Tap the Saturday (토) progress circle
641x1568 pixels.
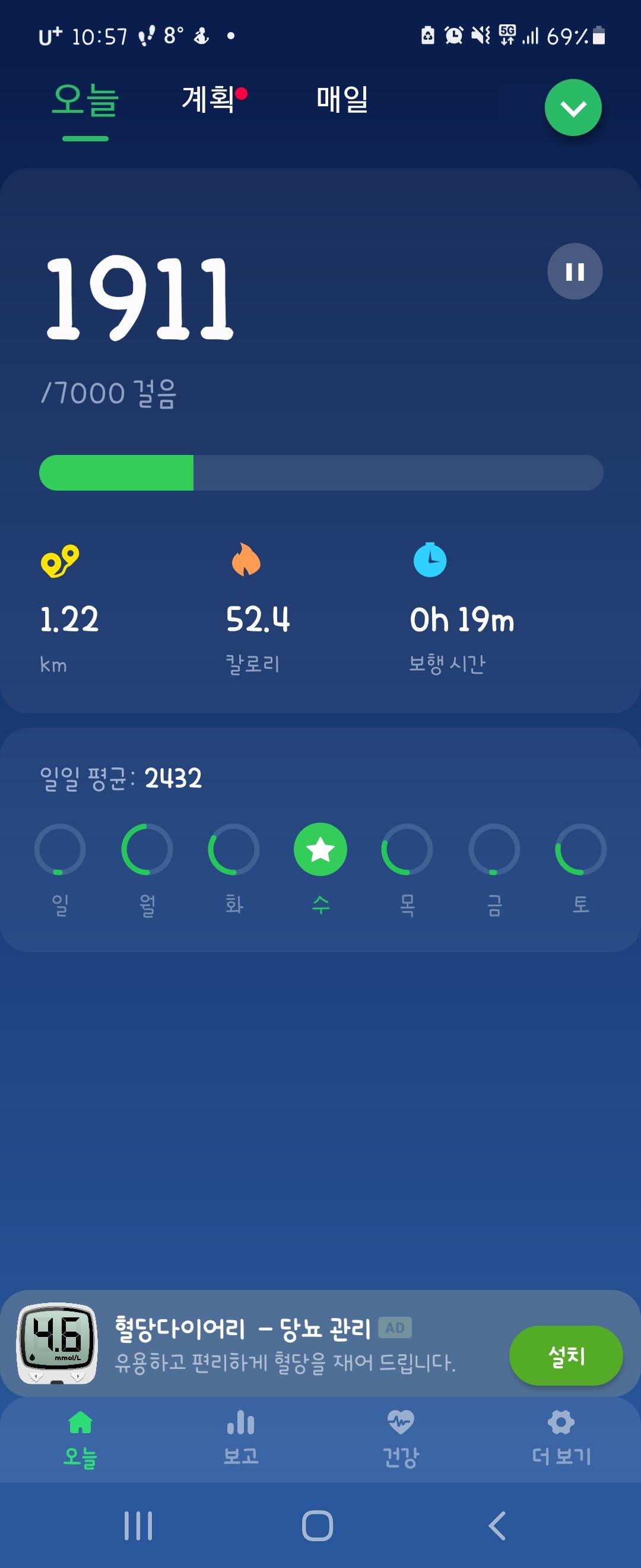[x=581, y=849]
